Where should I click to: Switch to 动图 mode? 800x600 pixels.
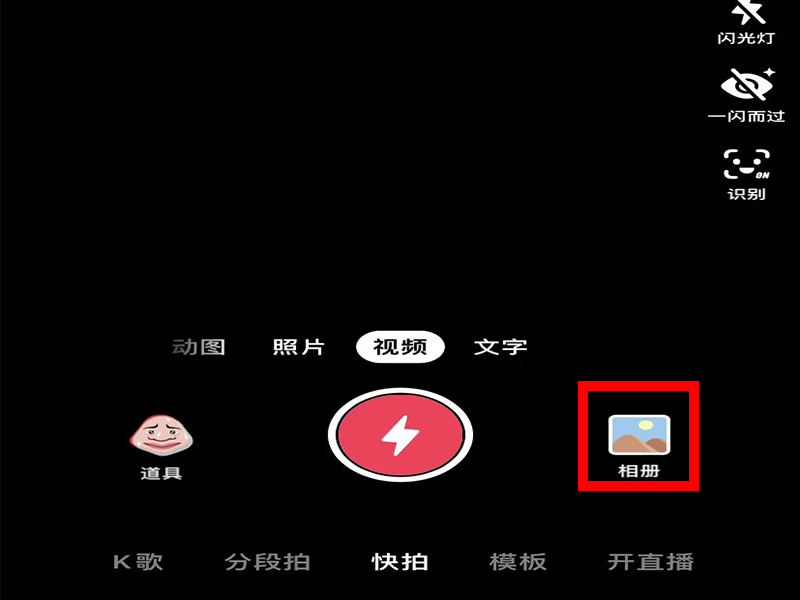(x=199, y=347)
